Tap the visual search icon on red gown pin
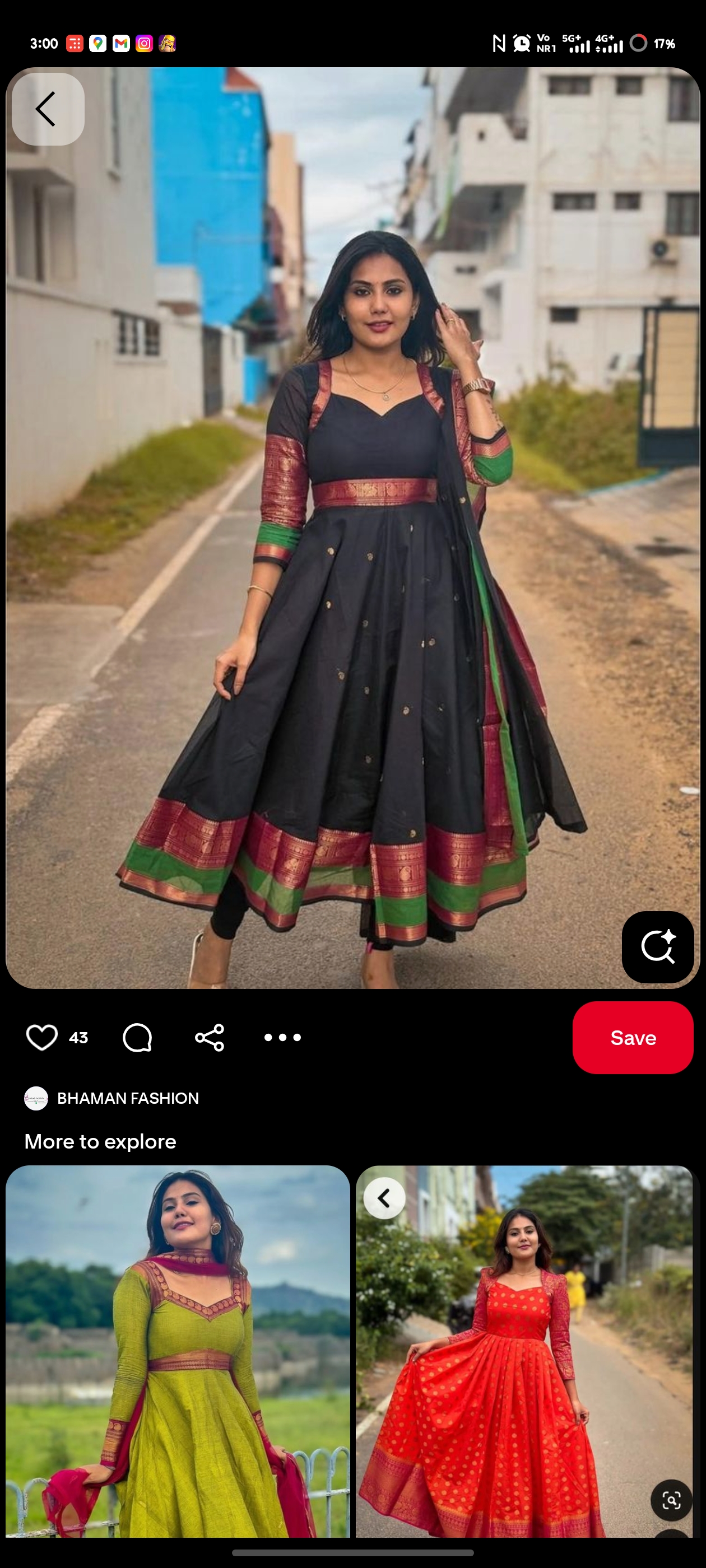706x1568 pixels. 671,1500
